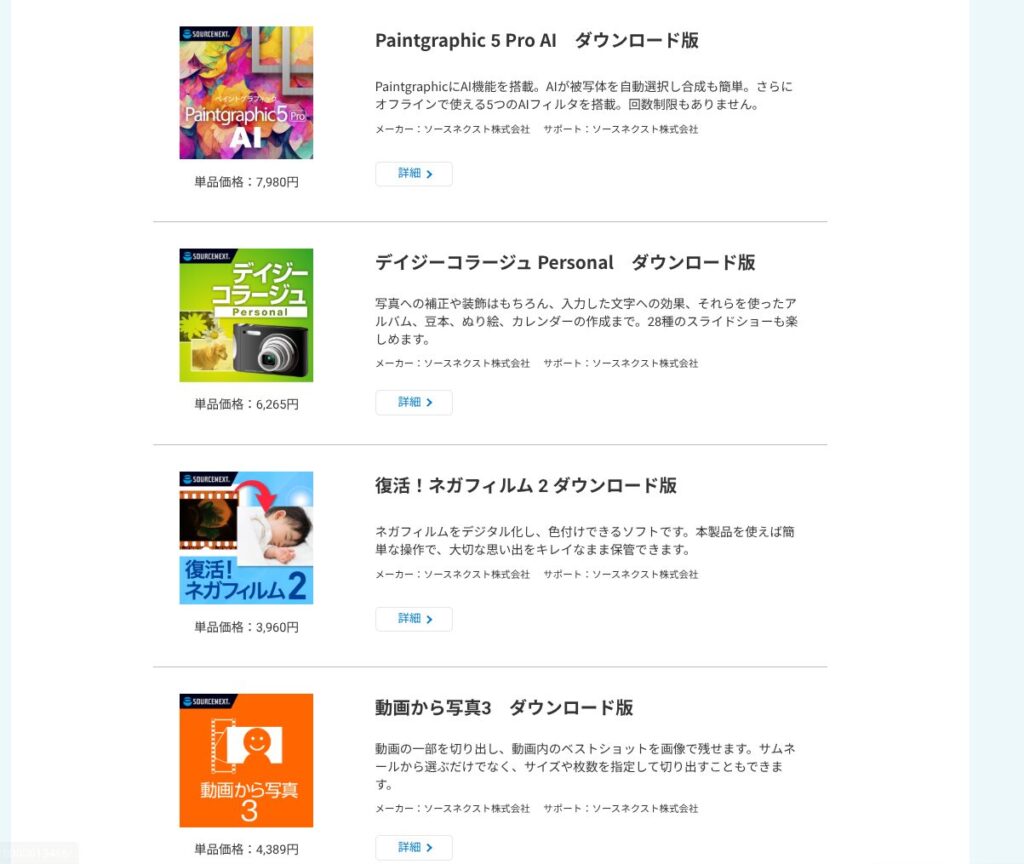Open details for Paintgraphic 5 Pro AI
1024x864 pixels.
[414, 174]
